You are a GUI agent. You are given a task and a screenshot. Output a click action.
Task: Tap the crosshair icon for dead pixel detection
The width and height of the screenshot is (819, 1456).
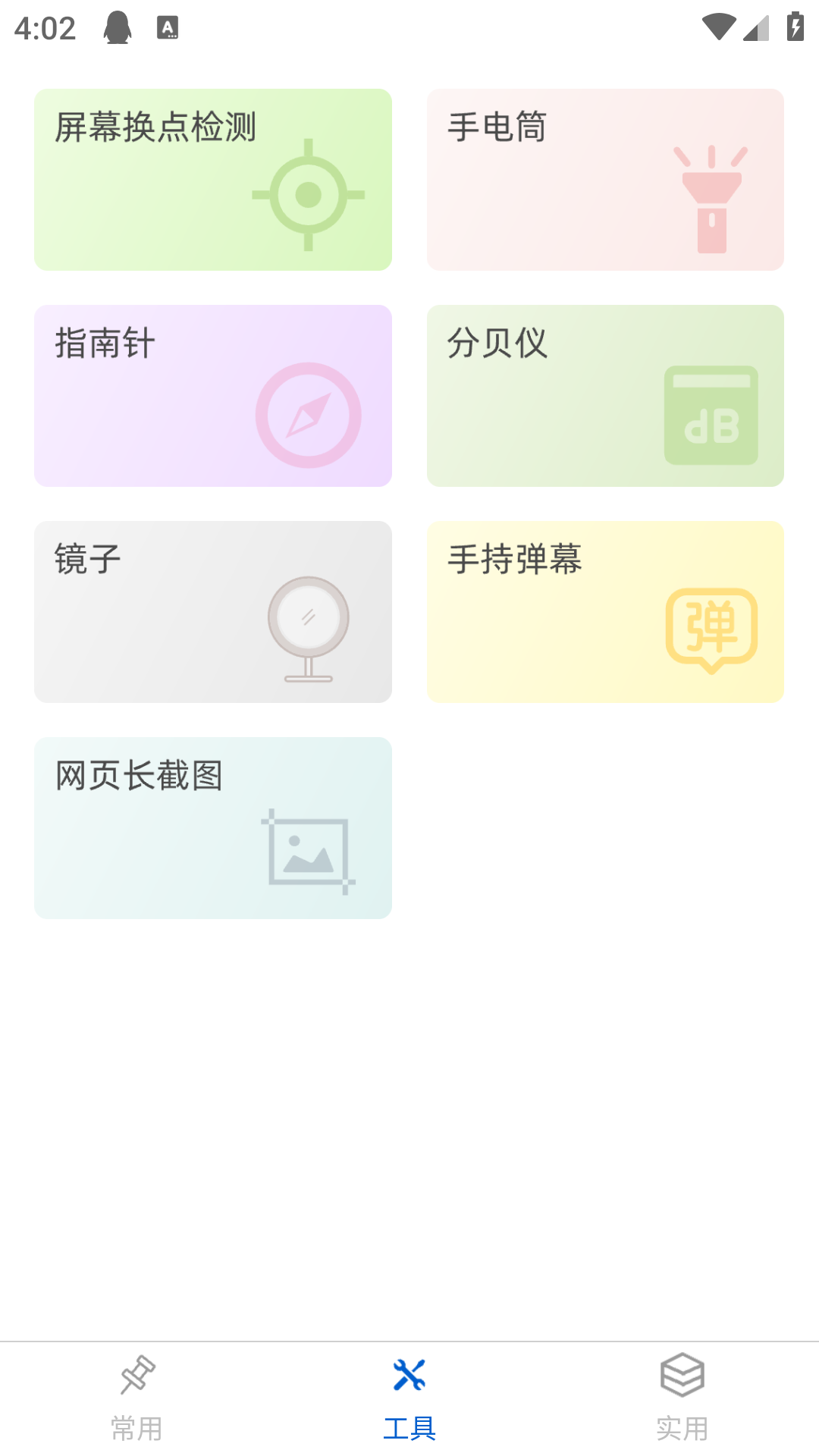tap(308, 196)
